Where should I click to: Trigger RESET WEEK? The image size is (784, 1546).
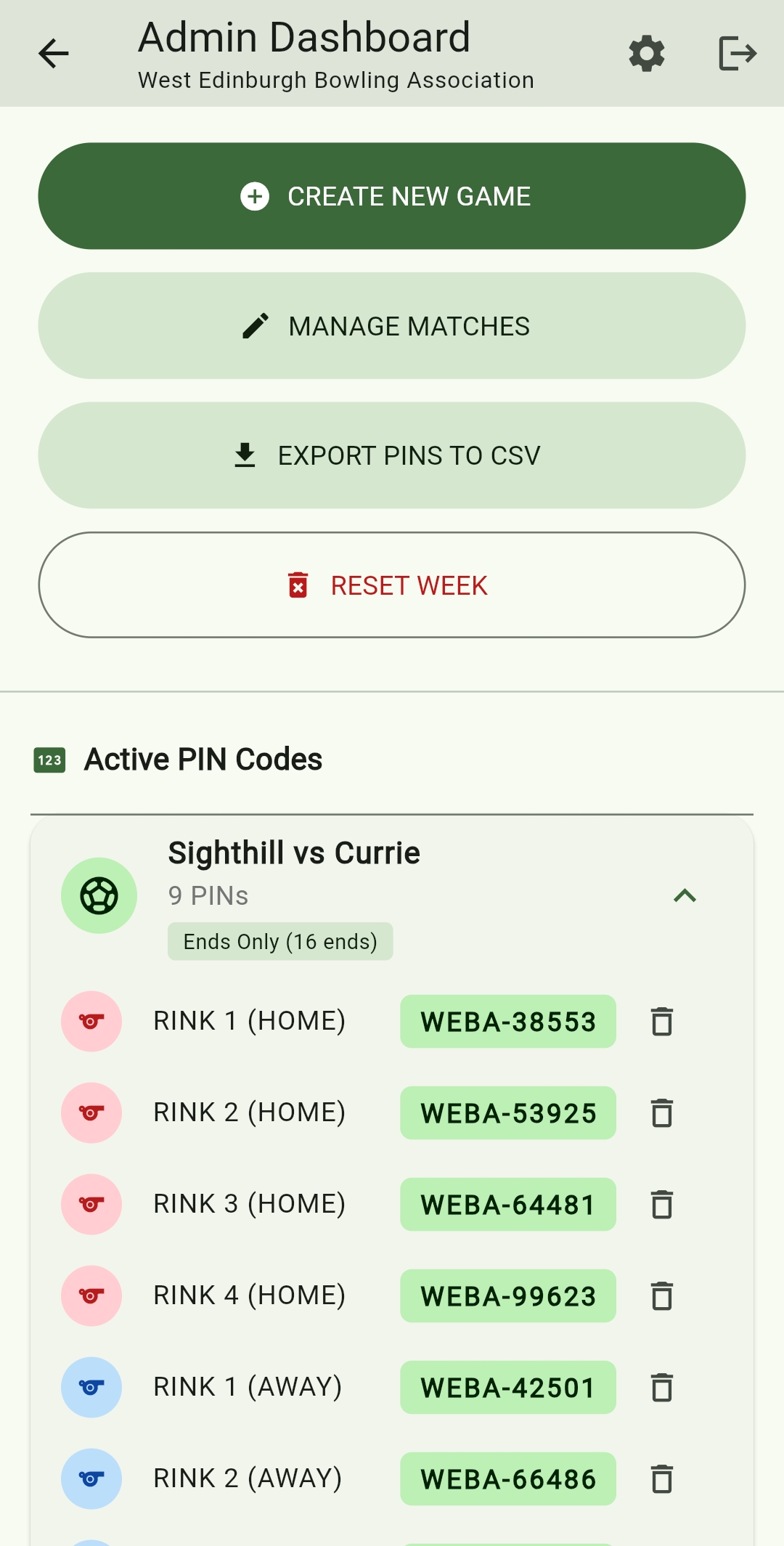tap(392, 585)
